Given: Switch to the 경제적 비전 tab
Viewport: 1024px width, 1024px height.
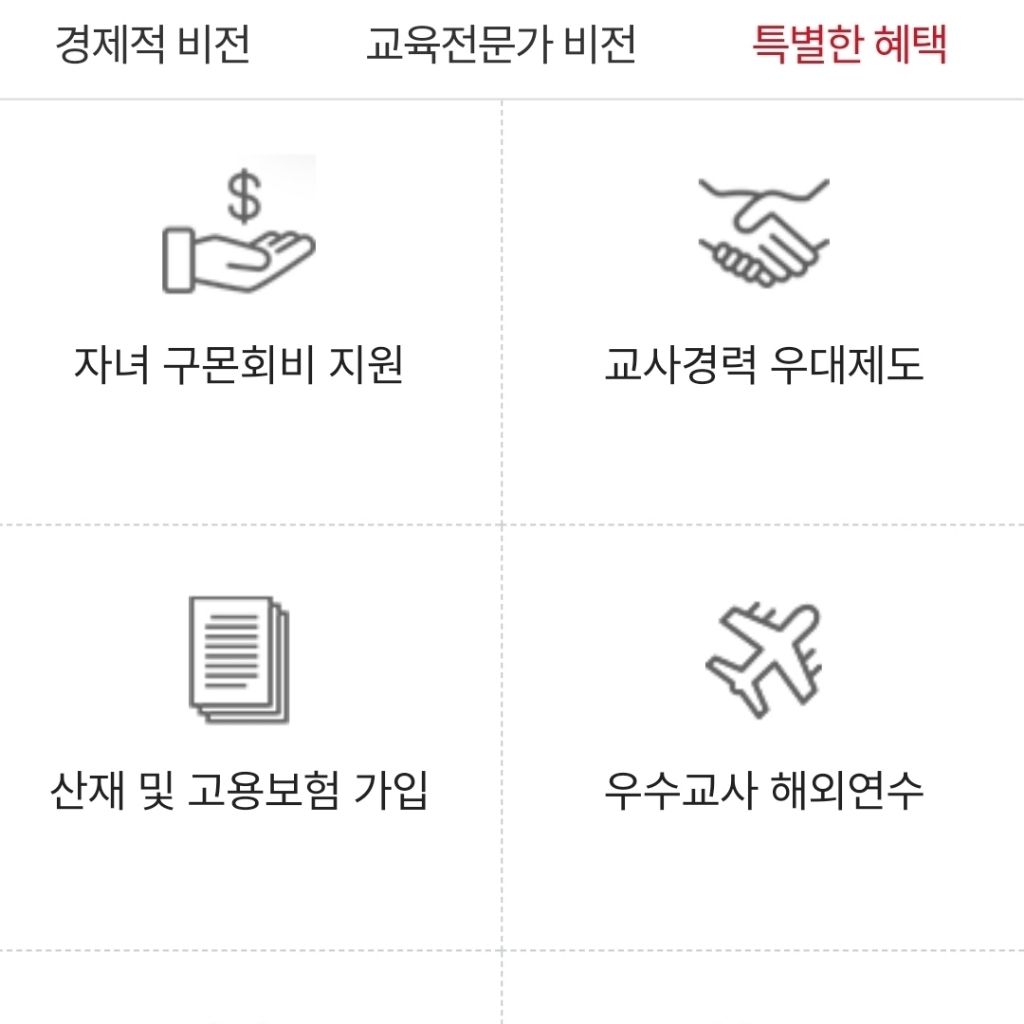Looking at the screenshot, I should click(152, 45).
